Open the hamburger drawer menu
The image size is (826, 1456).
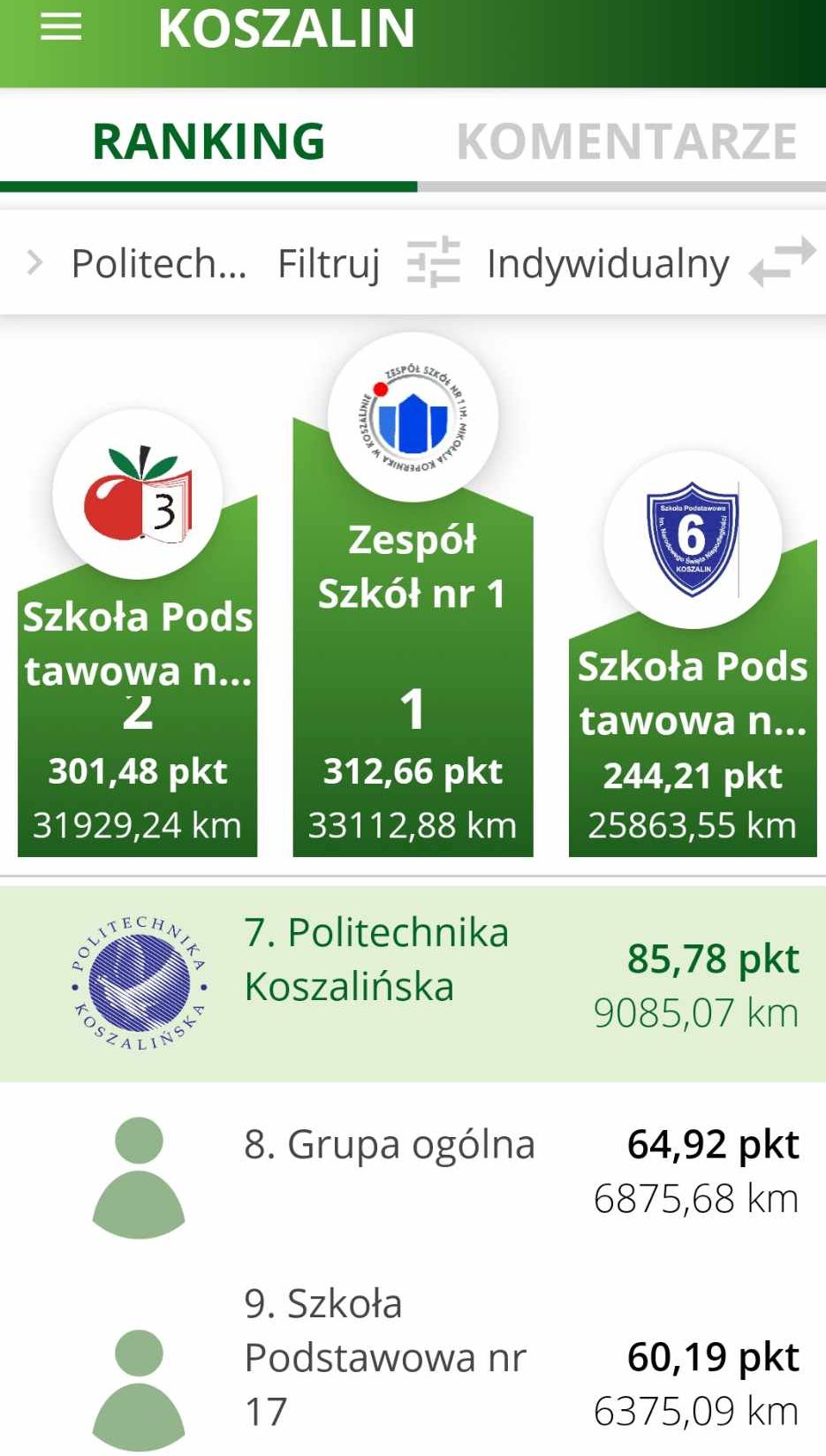click(61, 27)
